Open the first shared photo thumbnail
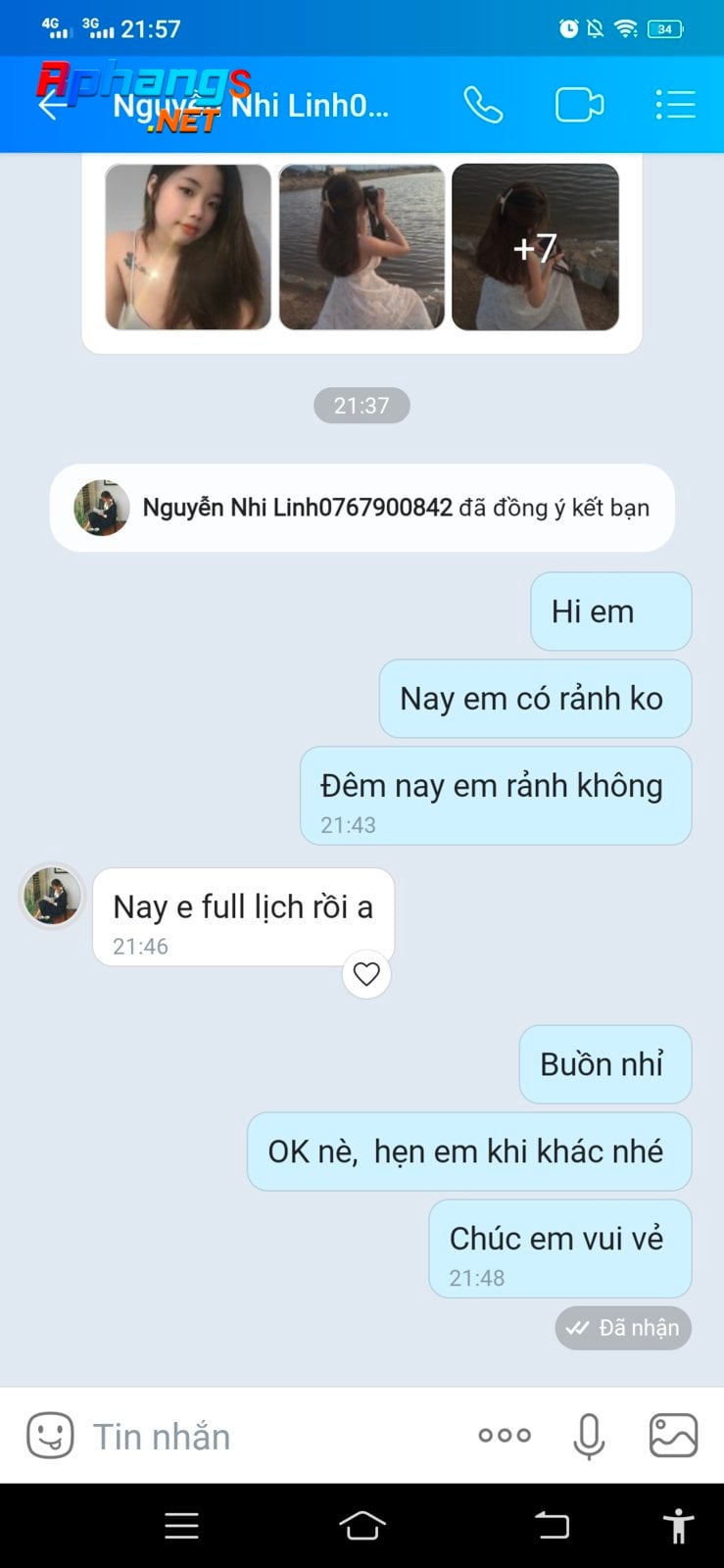Viewport: 724px width, 1568px height. [188, 246]
